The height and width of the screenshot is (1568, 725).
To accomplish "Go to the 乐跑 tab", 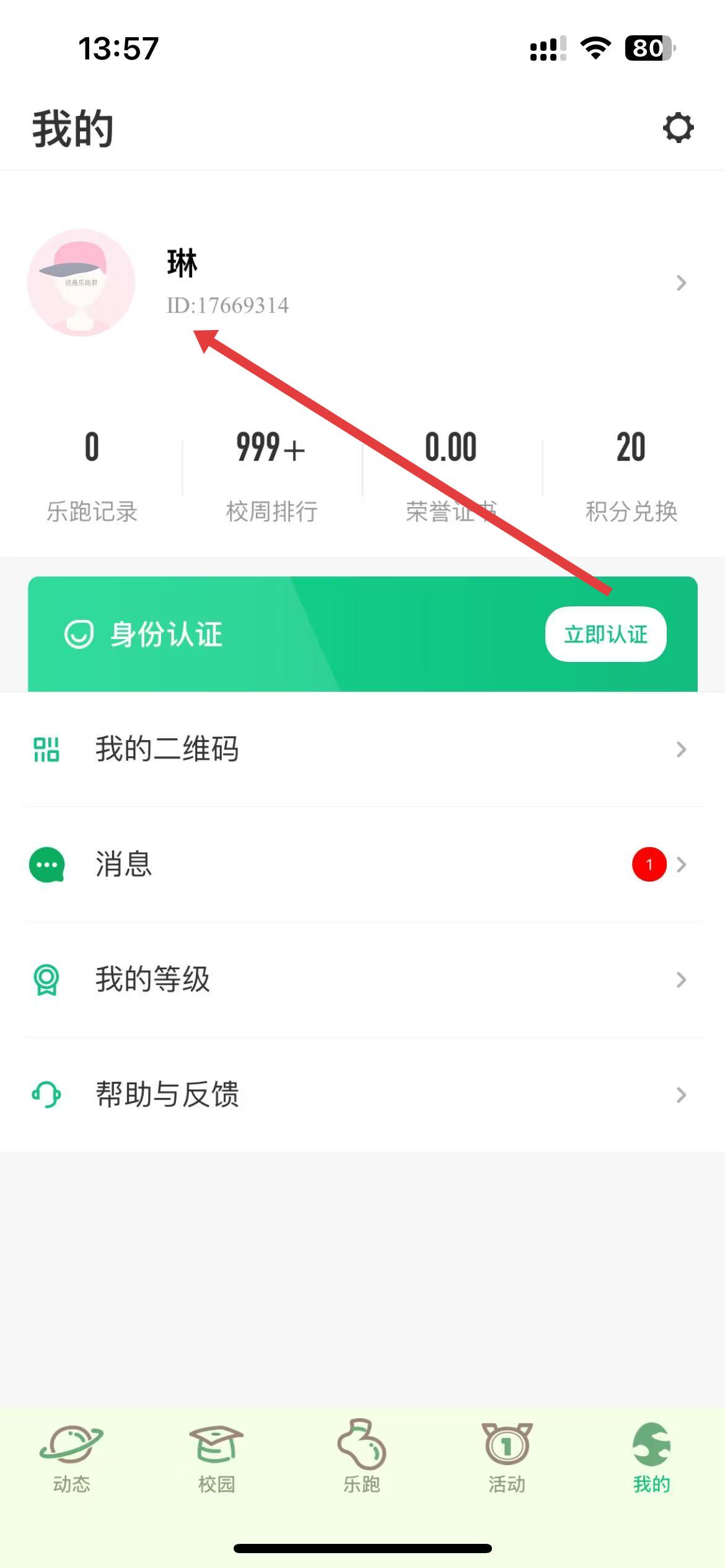I will pos(362,1457).
